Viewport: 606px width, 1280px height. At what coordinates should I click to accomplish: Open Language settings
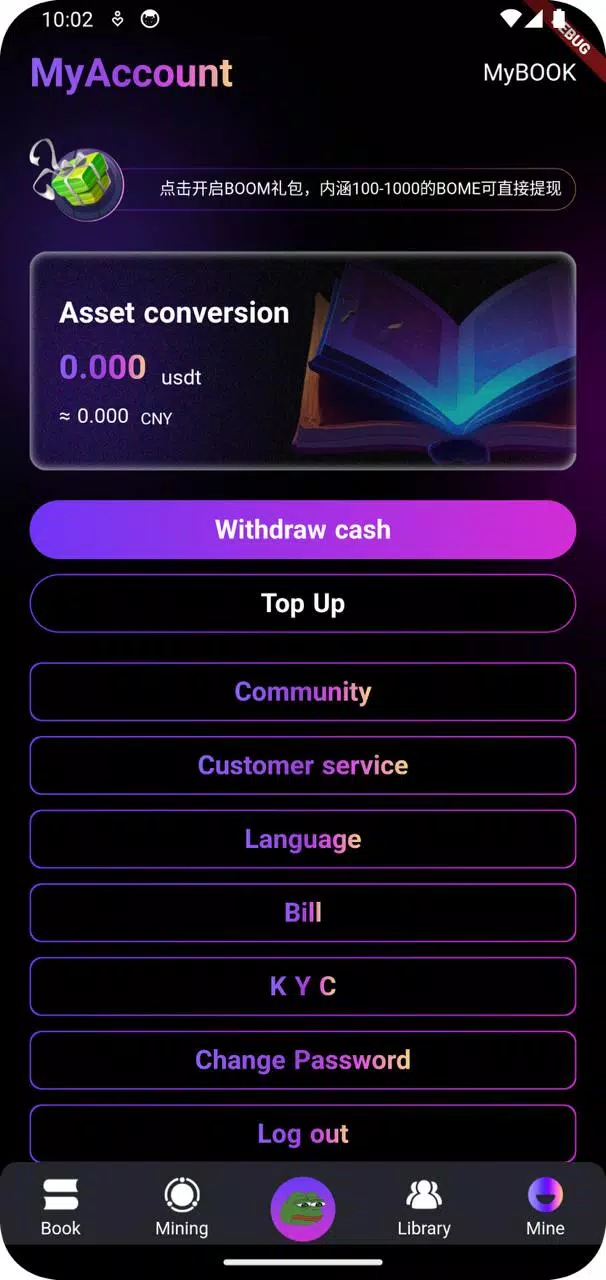coord(303,839)
